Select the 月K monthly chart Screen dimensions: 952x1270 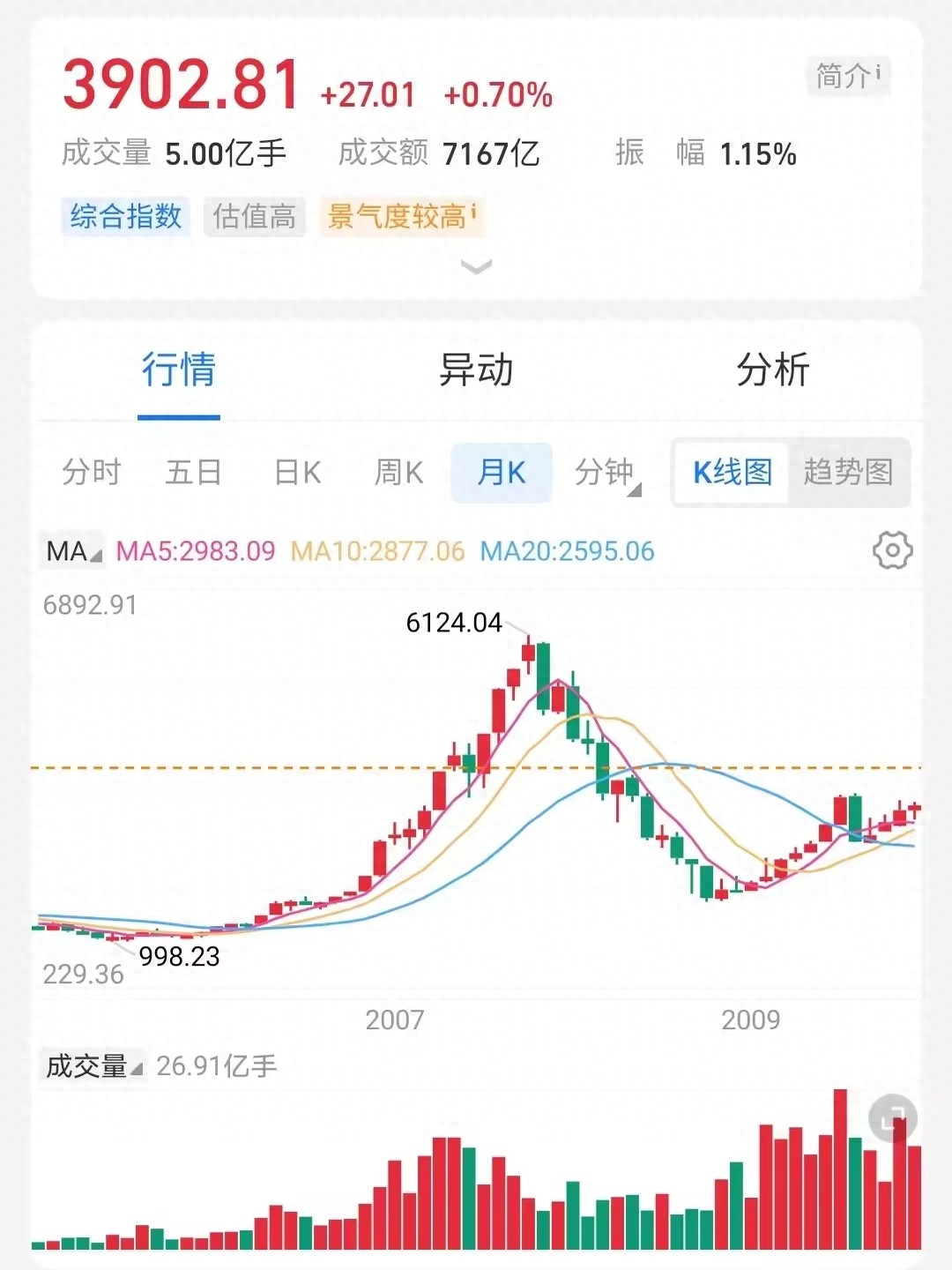(x=501, y=473)
